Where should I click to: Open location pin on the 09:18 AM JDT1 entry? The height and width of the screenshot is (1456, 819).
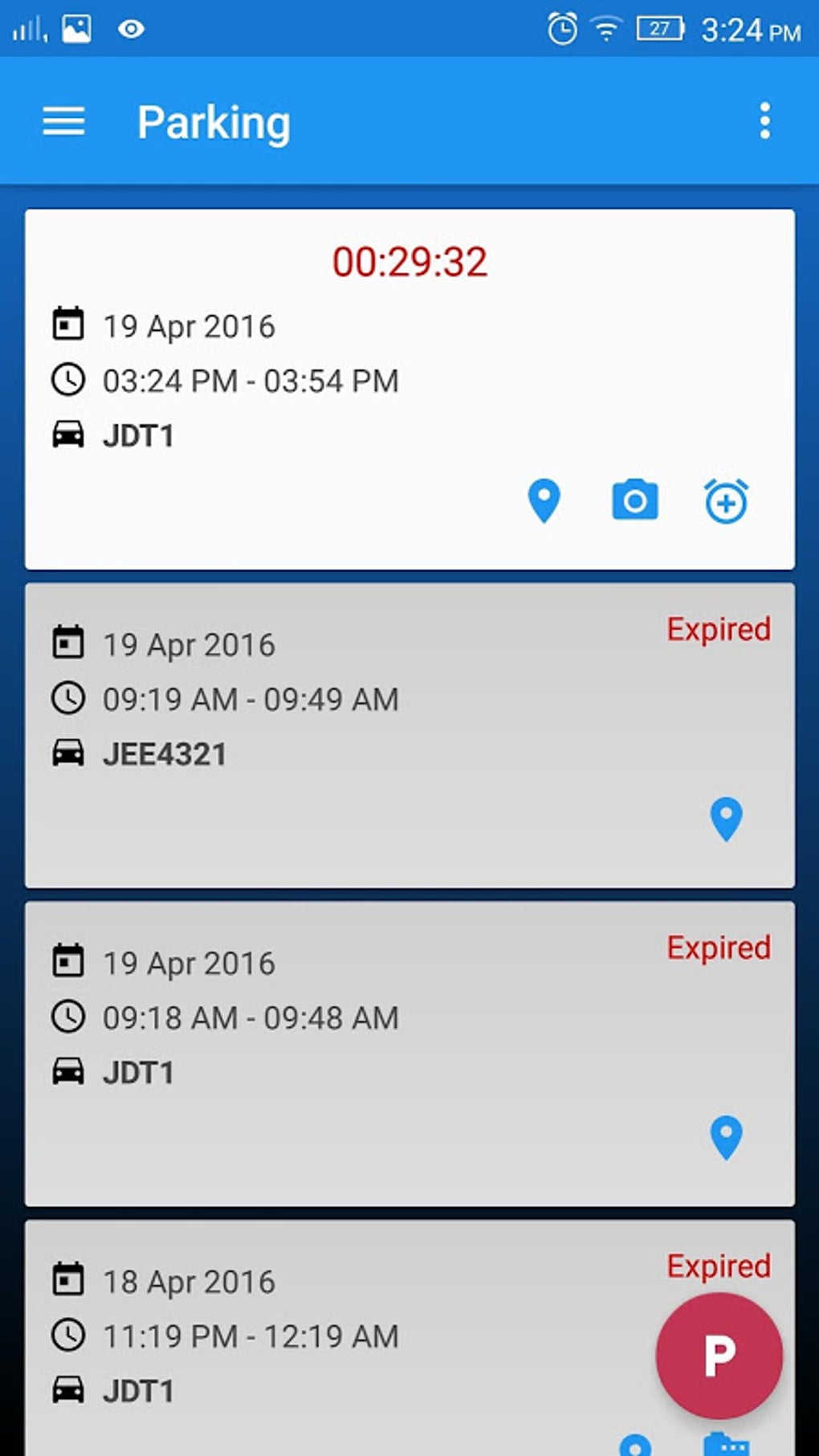click(x=727, y=1137)
